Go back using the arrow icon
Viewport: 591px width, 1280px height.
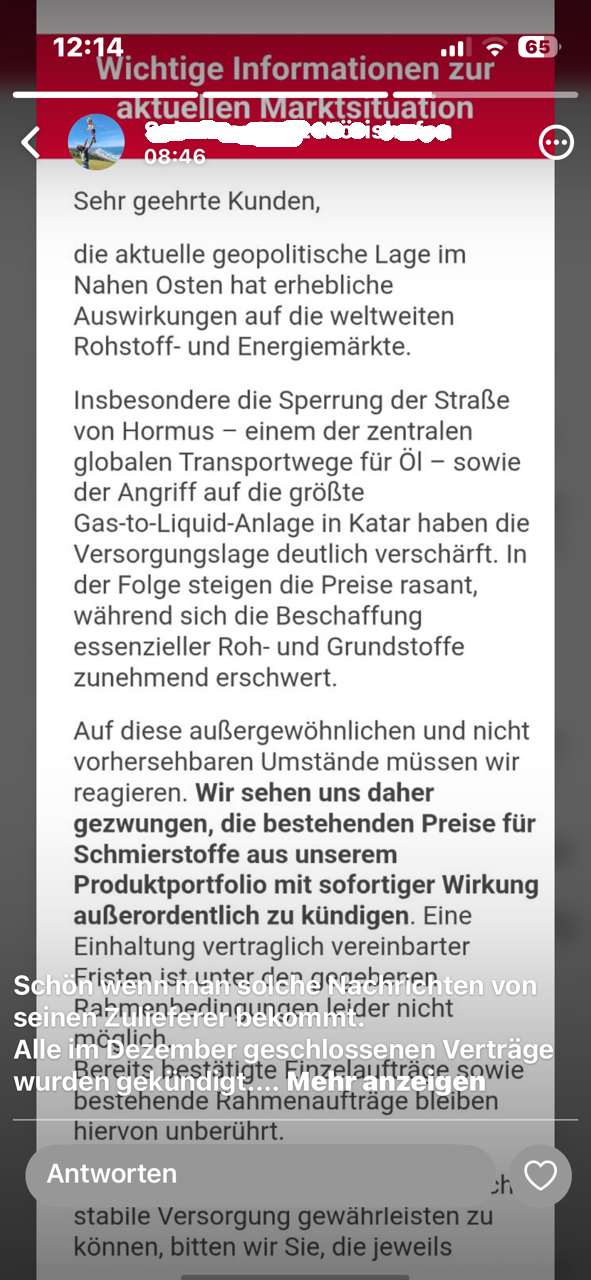click(32, 143)
